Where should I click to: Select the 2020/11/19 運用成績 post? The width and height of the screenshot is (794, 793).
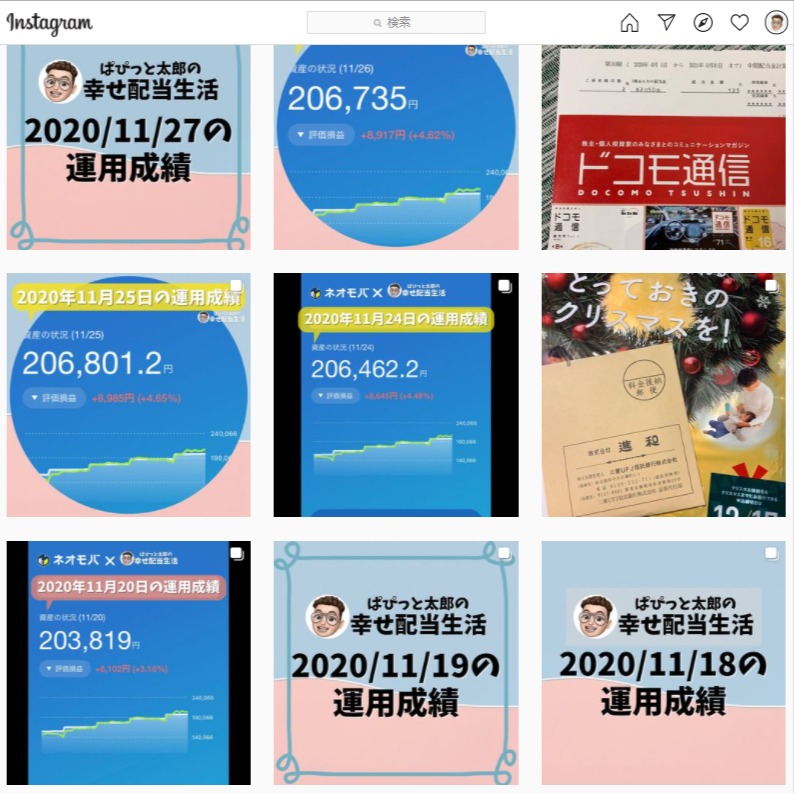coord(396,663)
